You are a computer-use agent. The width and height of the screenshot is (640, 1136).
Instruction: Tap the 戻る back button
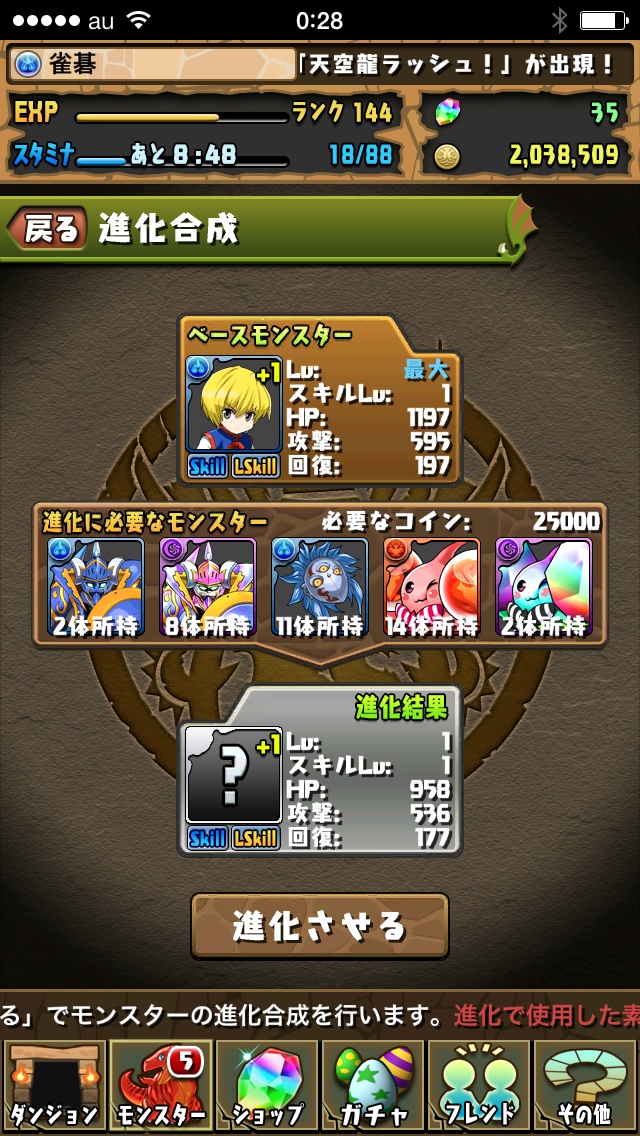click(46, 230)
